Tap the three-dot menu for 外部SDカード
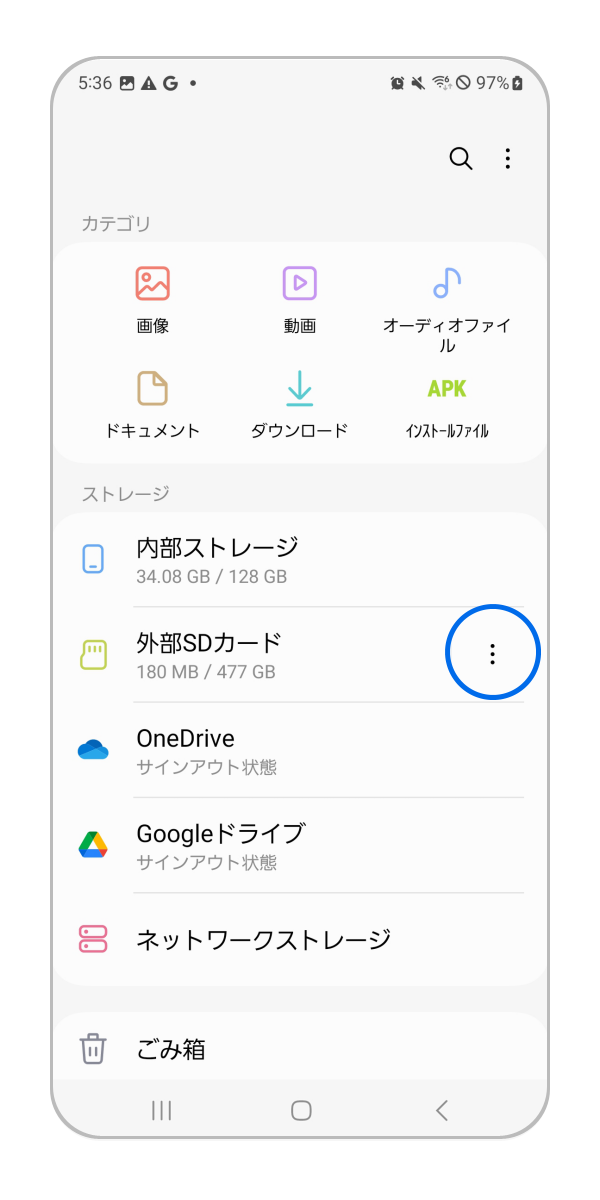Viewport: 600px width, 1200px height. [492, 654]
